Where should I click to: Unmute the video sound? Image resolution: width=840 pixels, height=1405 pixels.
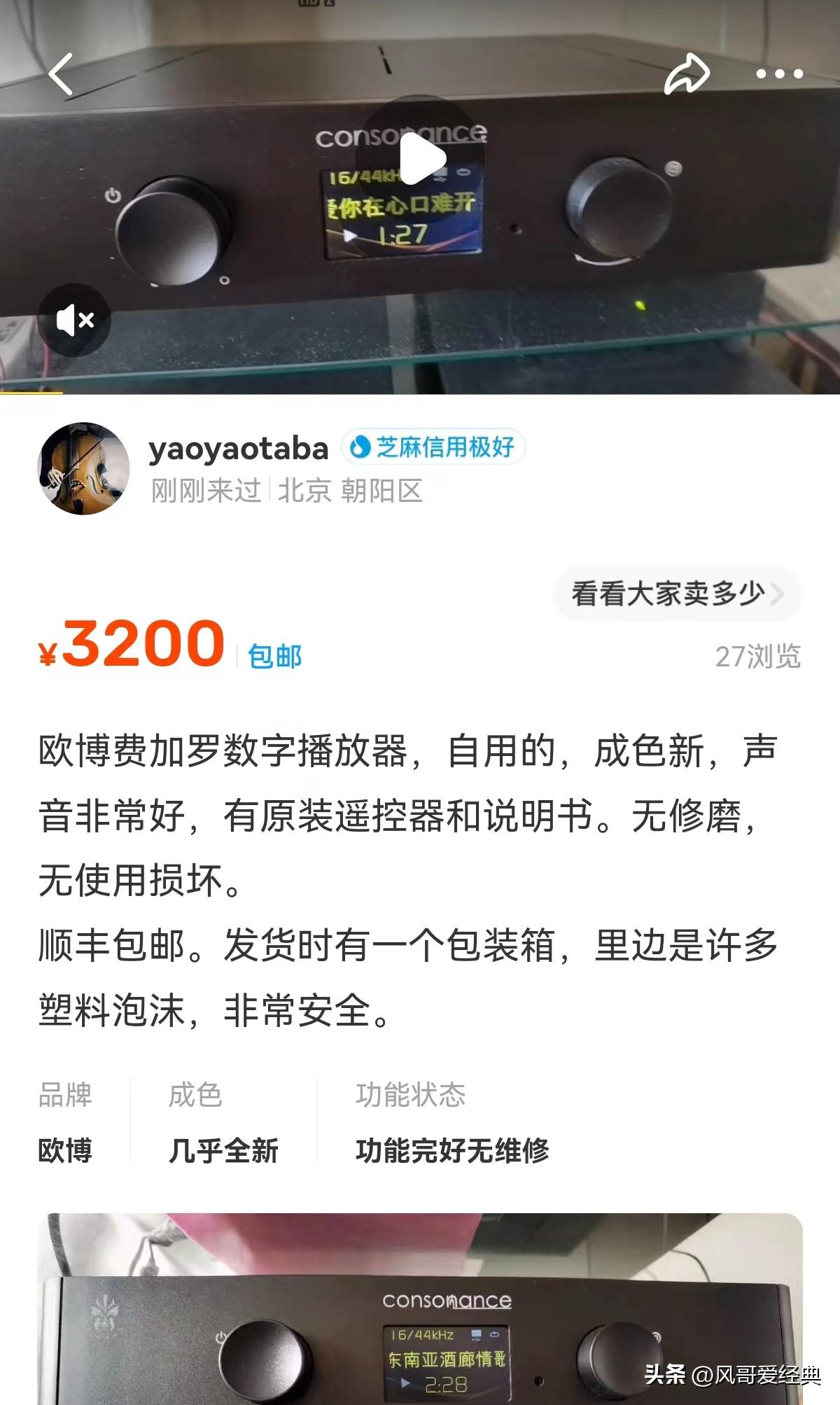[x=74, y=321]
